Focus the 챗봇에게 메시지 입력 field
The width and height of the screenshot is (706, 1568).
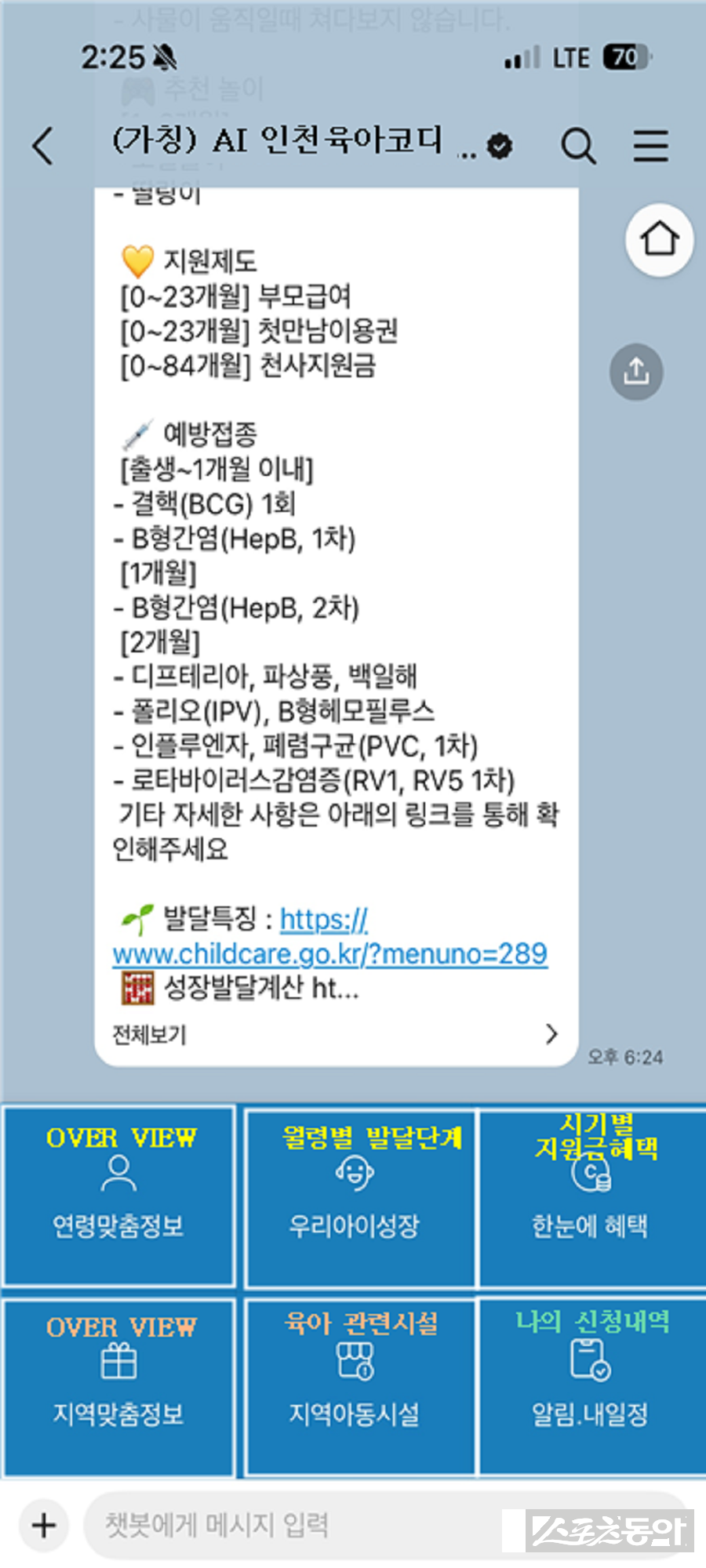tap(298, 1525)
